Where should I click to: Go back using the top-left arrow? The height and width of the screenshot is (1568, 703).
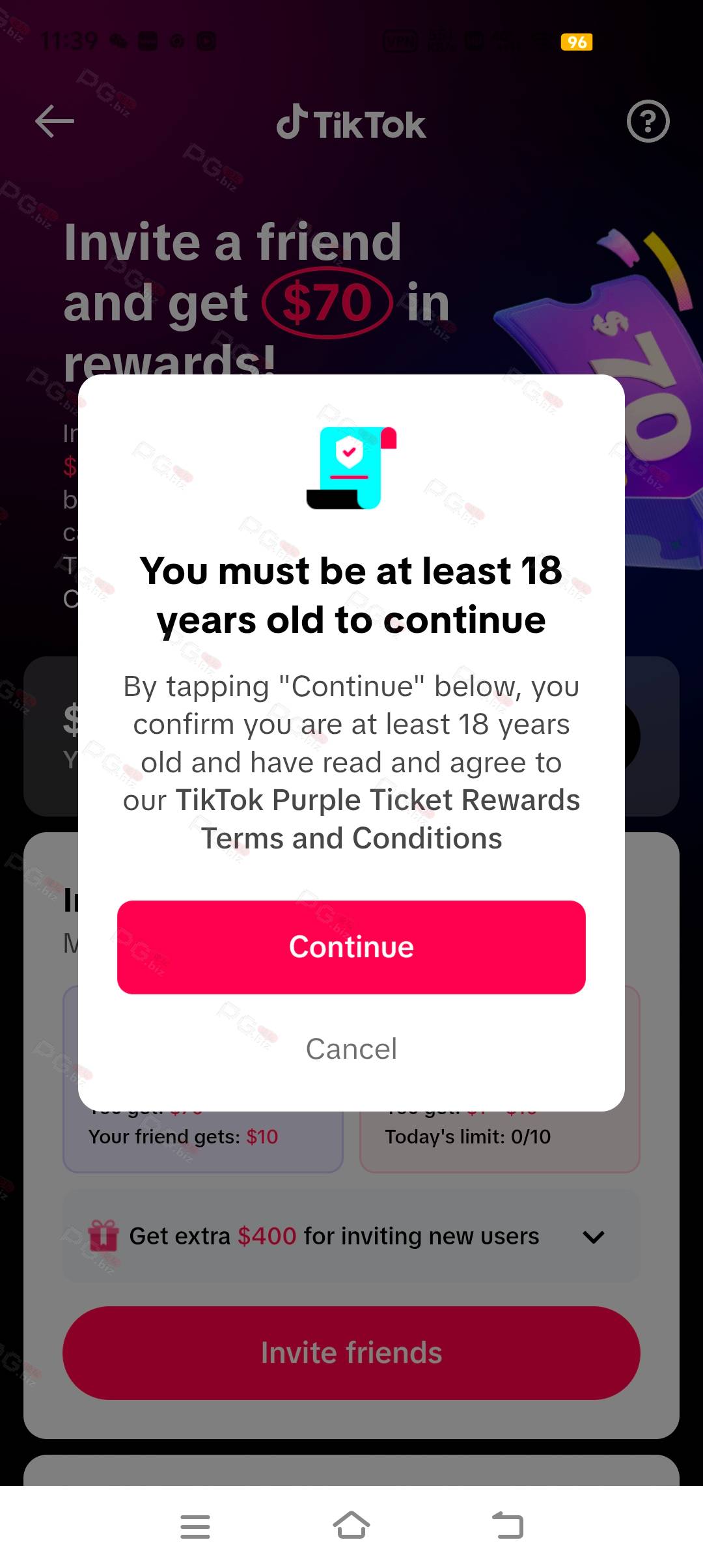pos(55,122)
